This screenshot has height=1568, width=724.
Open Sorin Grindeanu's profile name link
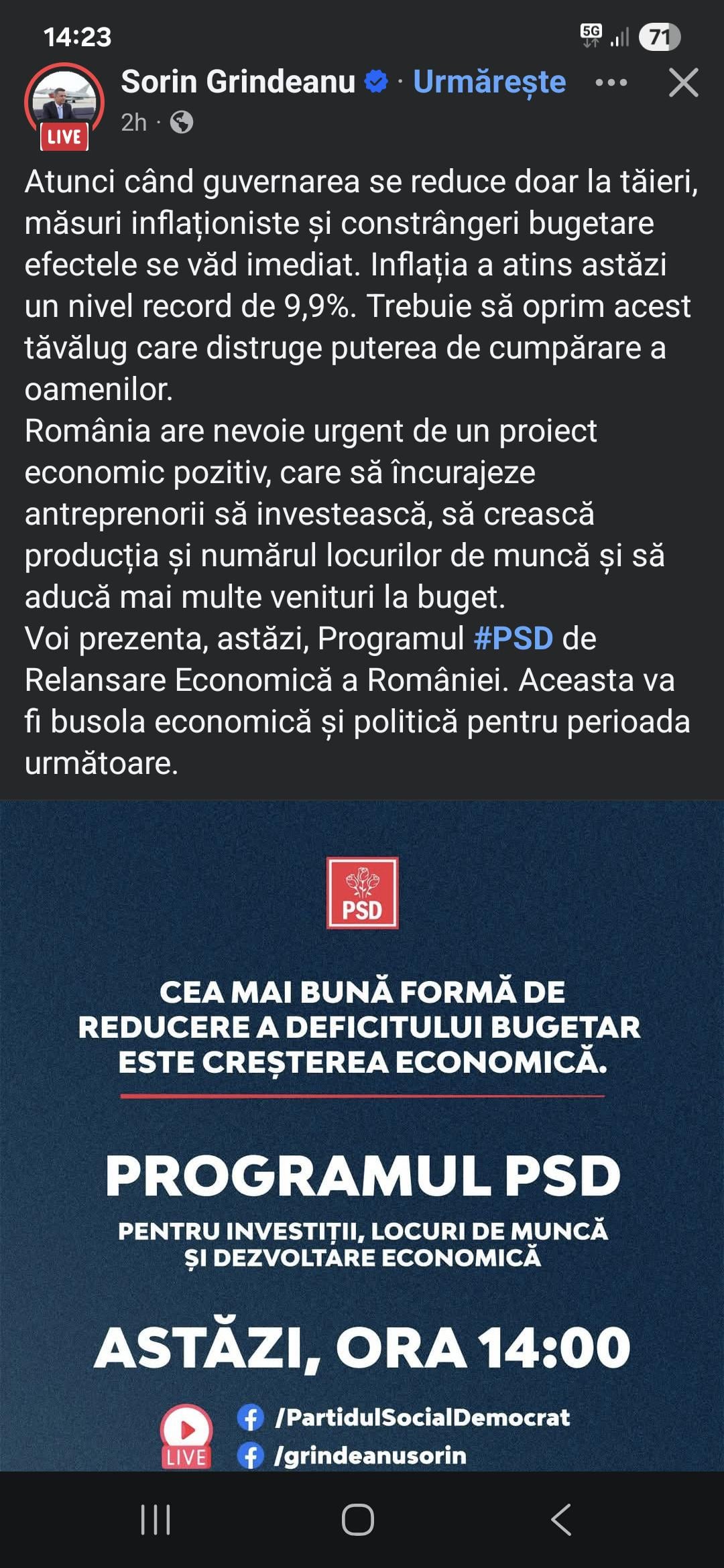(x=238, y=82)
